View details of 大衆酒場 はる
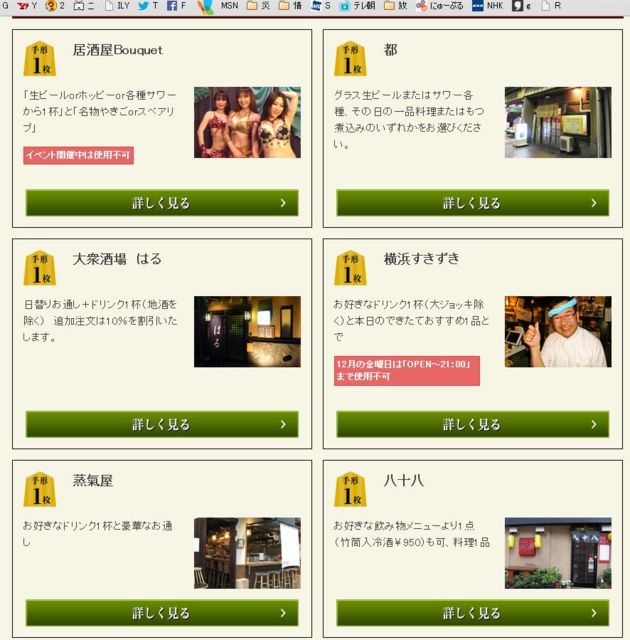This screenshot has width=630, height=640. 162,424
